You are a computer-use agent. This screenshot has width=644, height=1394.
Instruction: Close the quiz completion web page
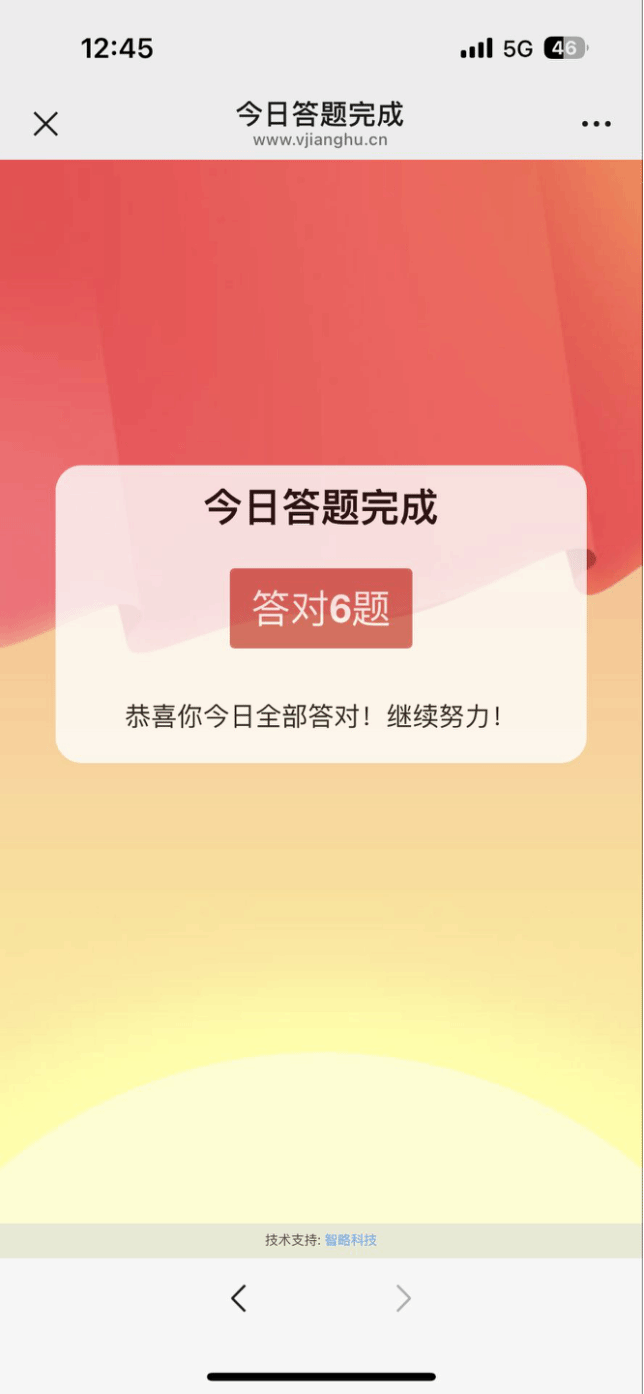tap(46, 124)
